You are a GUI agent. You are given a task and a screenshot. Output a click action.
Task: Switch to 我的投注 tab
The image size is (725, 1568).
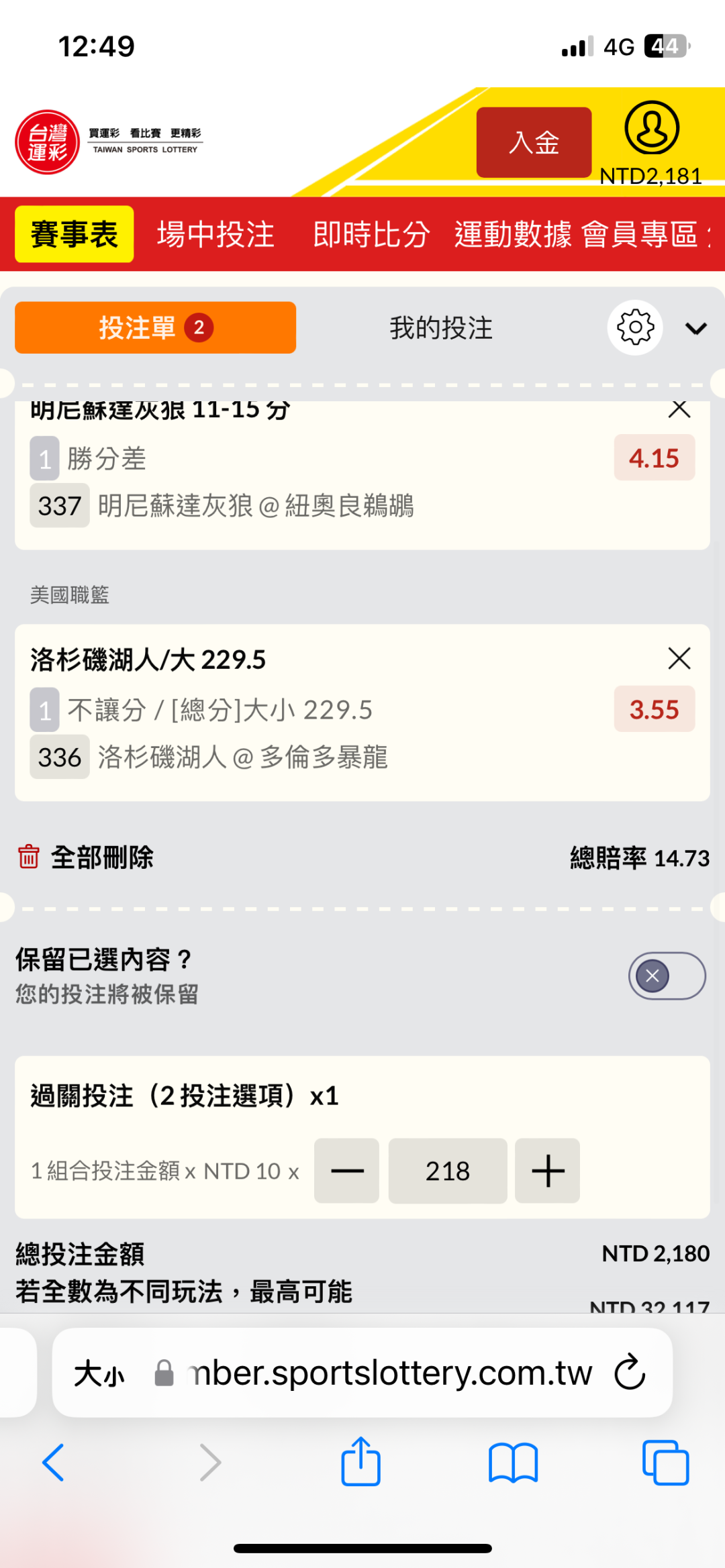441,328
